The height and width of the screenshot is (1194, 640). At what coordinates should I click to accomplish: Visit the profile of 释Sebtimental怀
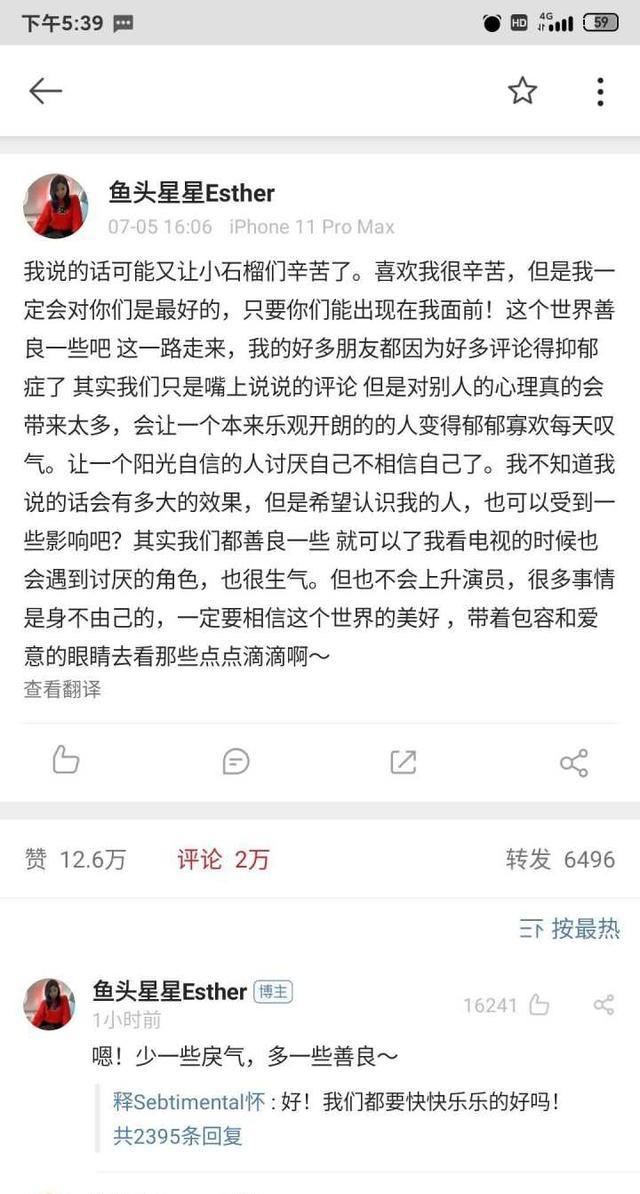click(189, 1102)
